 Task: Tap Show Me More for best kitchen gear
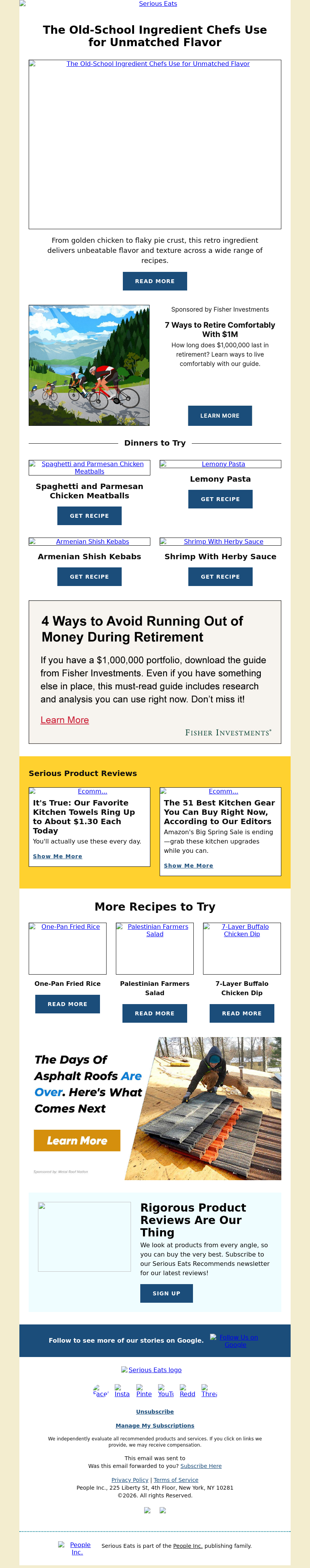pos(188,866)
